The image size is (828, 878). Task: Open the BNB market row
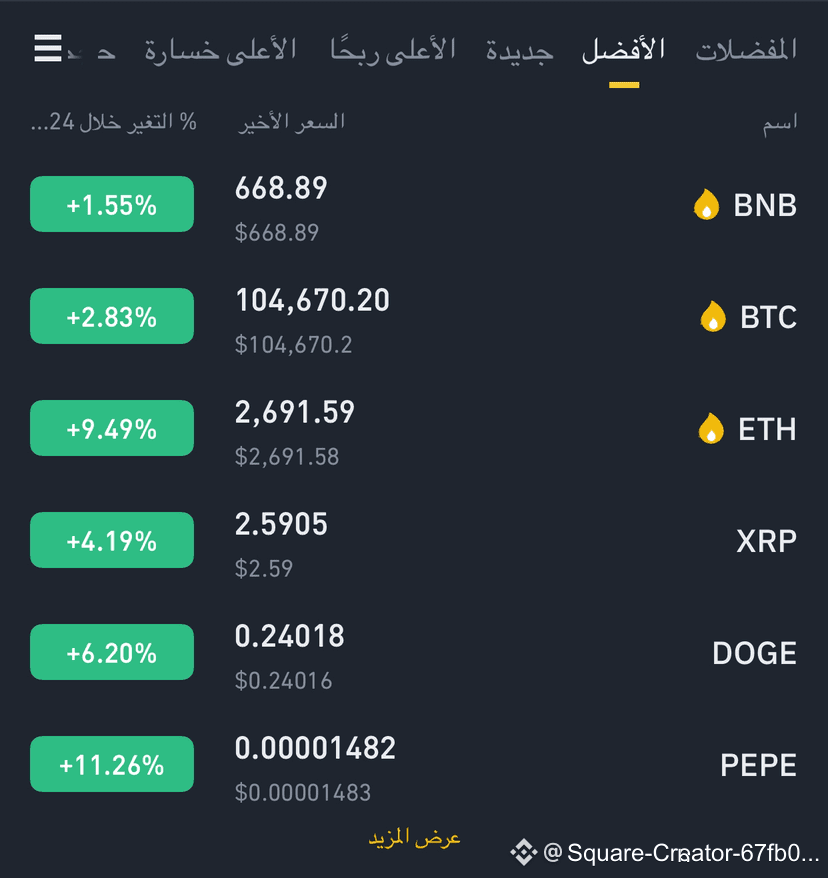click(x=414, y=204)
